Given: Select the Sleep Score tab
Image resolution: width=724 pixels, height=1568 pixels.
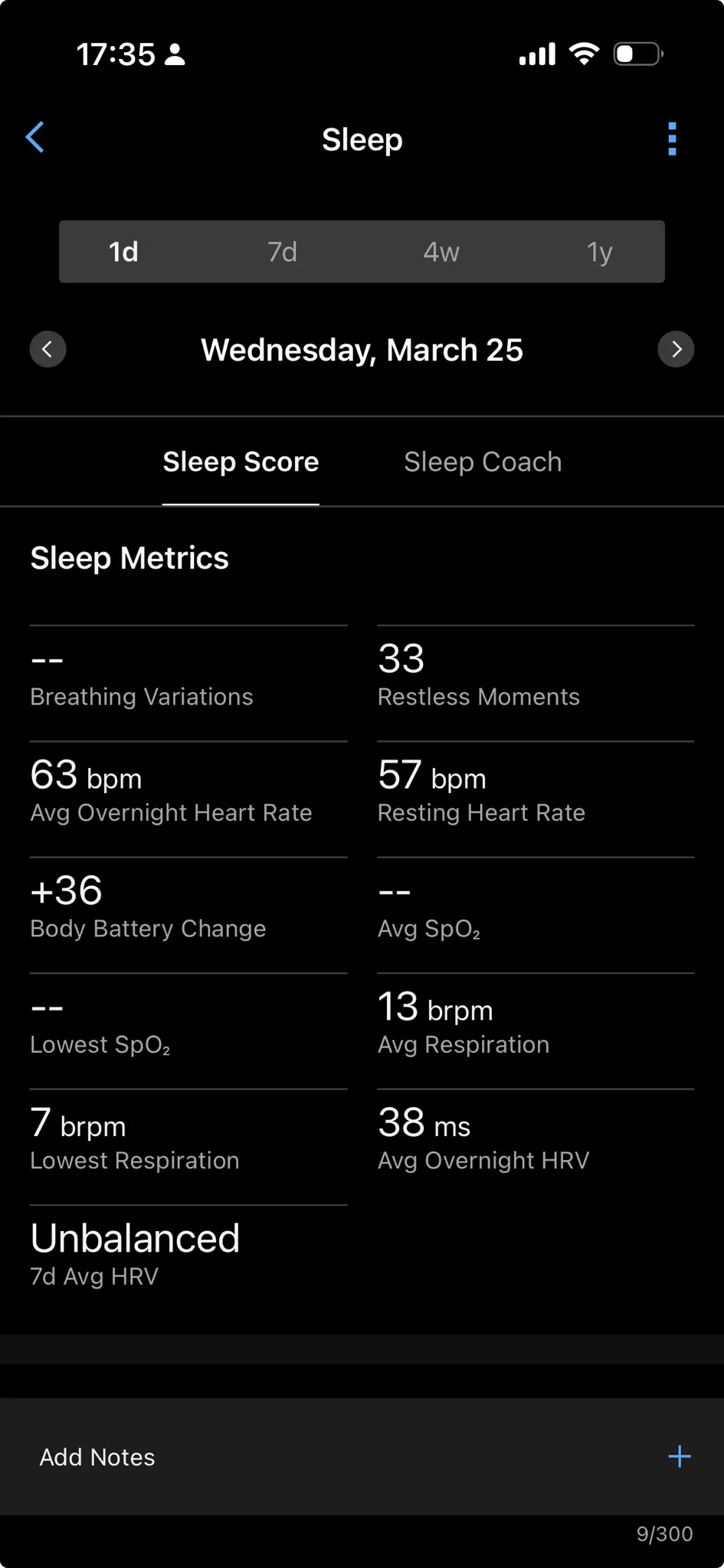Looking at the screenshot, I should point(240,462).
